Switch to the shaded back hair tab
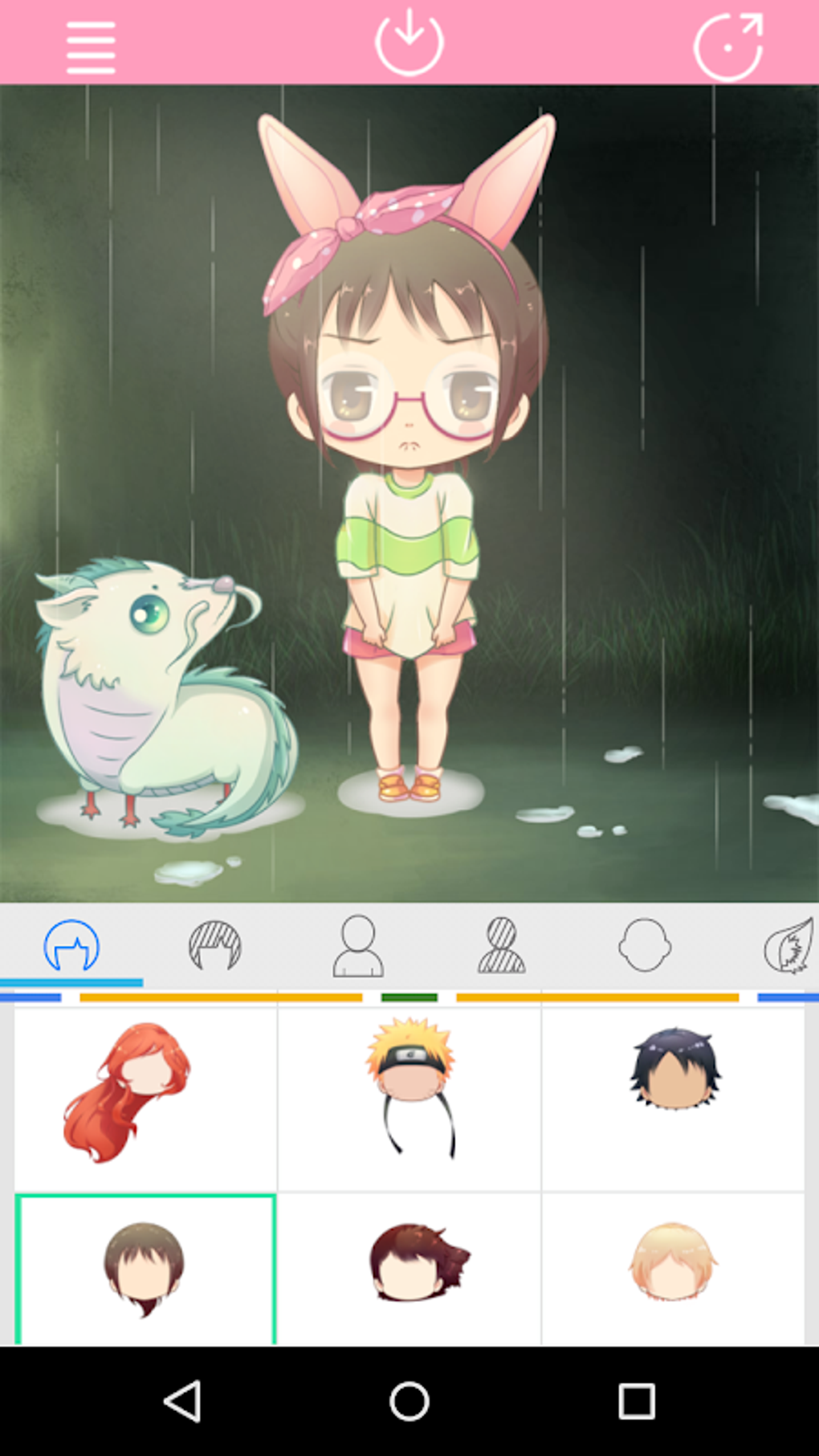This screenshot has width=819, height=1456. (215, 945)
